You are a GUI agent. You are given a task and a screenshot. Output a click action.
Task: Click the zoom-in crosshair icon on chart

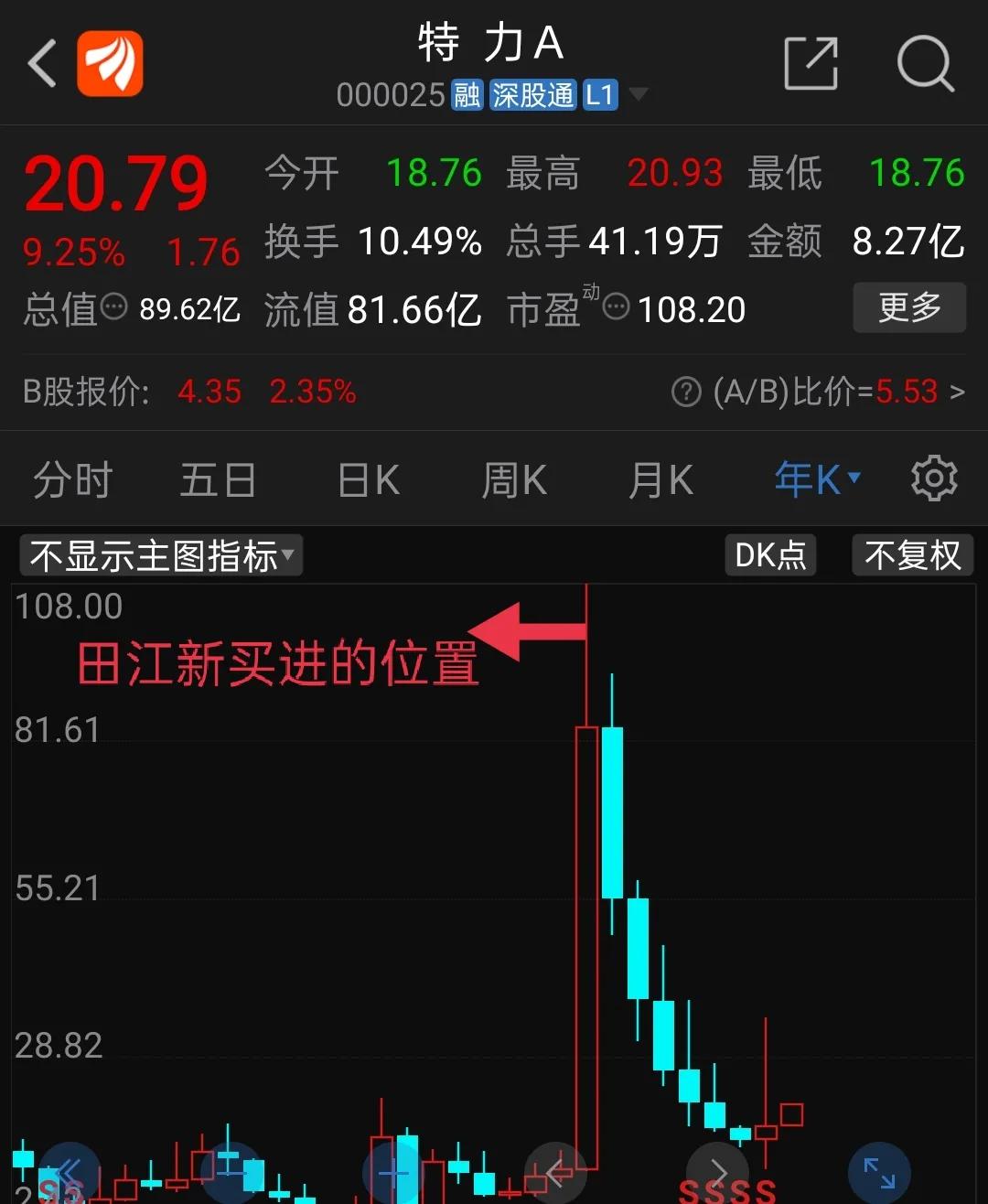point(392,1171)
